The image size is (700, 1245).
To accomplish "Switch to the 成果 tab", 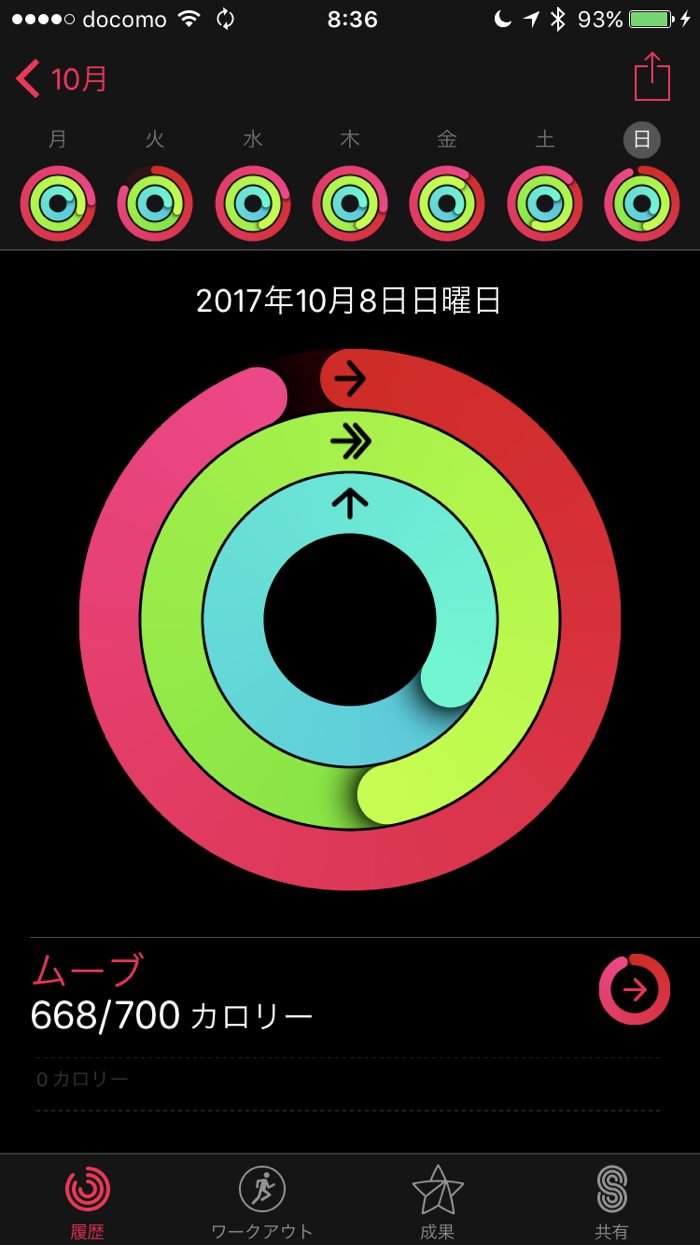I will pyautogui.click(x=437, y=1200).
